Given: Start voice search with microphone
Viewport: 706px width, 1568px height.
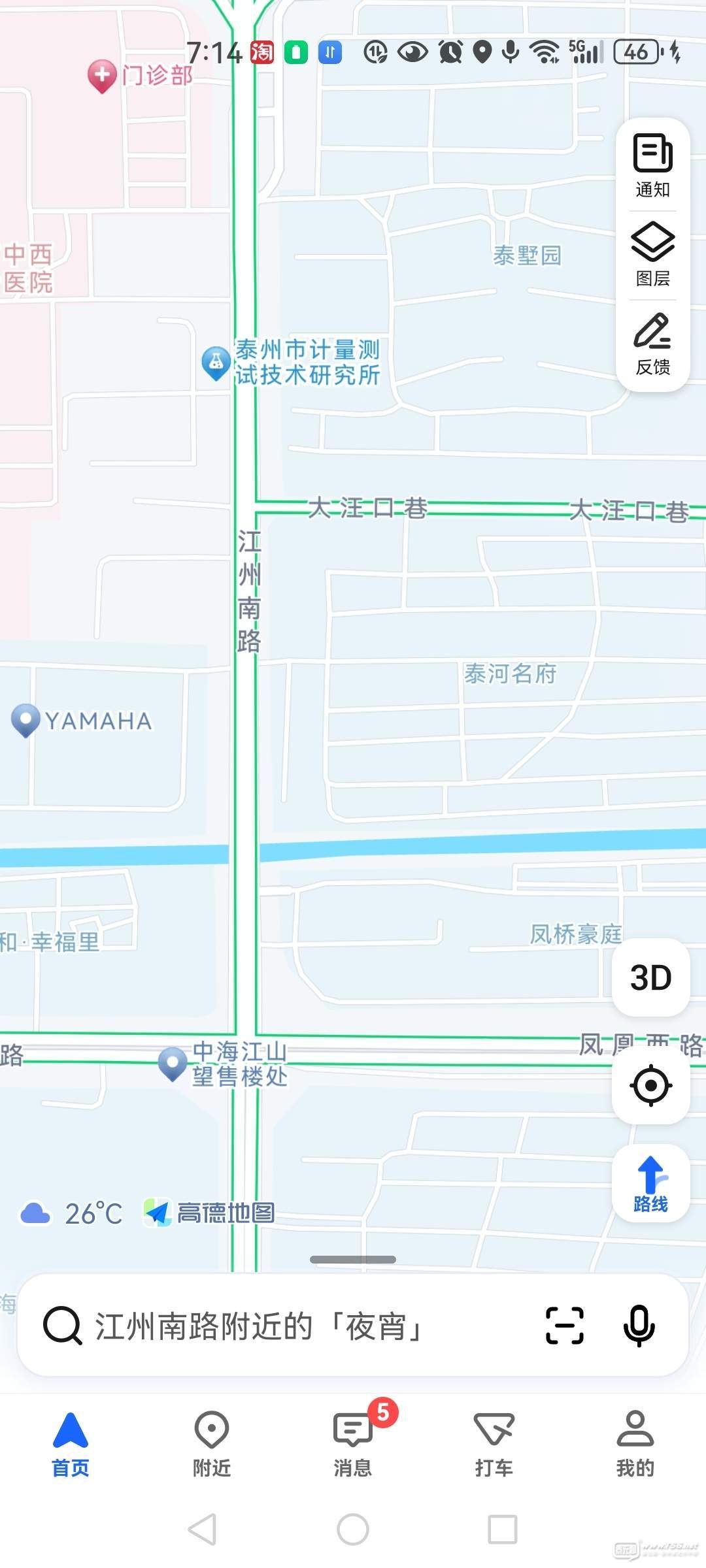Looking at the screenshot, I should pyautogui.click(x=639, y=1326).
